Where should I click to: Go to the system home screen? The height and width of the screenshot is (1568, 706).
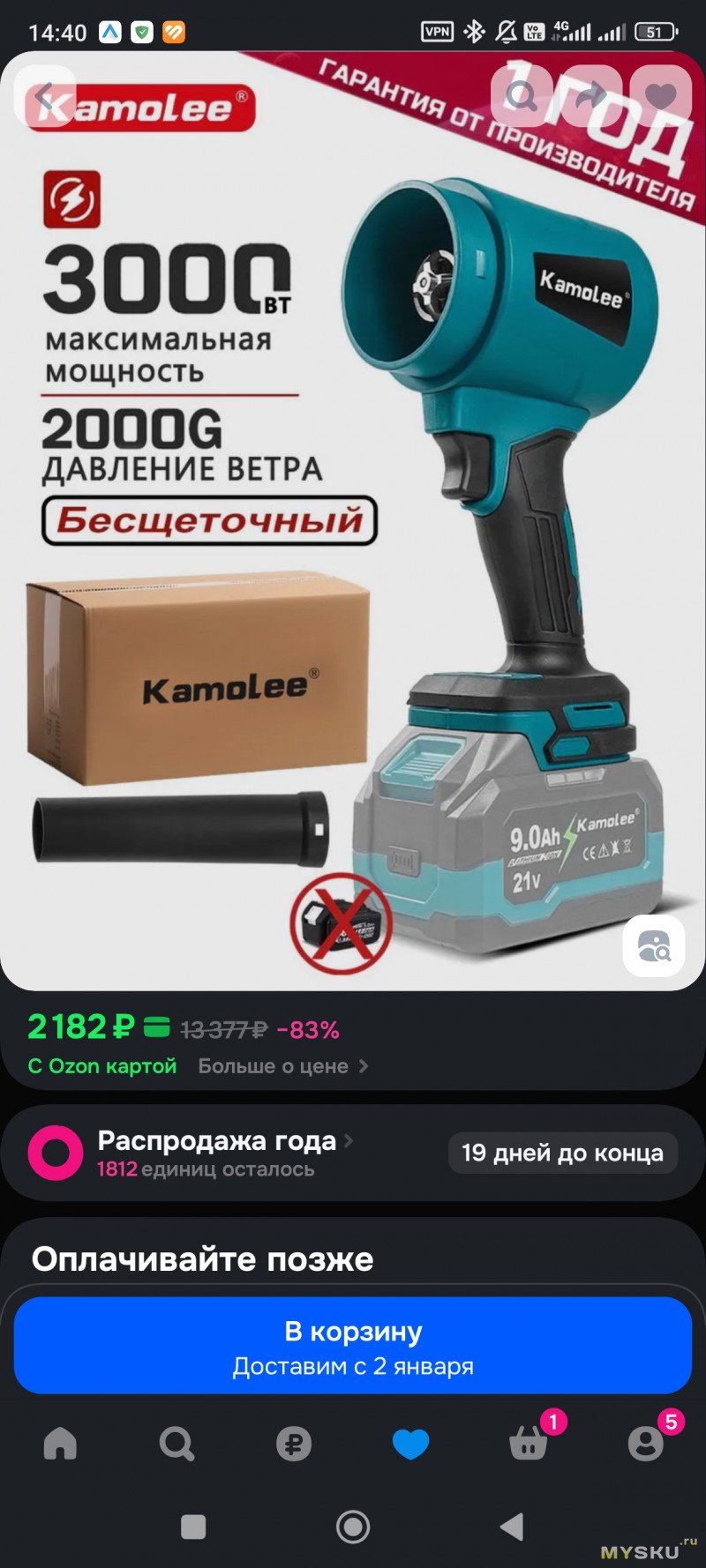tap(353, 1527)
